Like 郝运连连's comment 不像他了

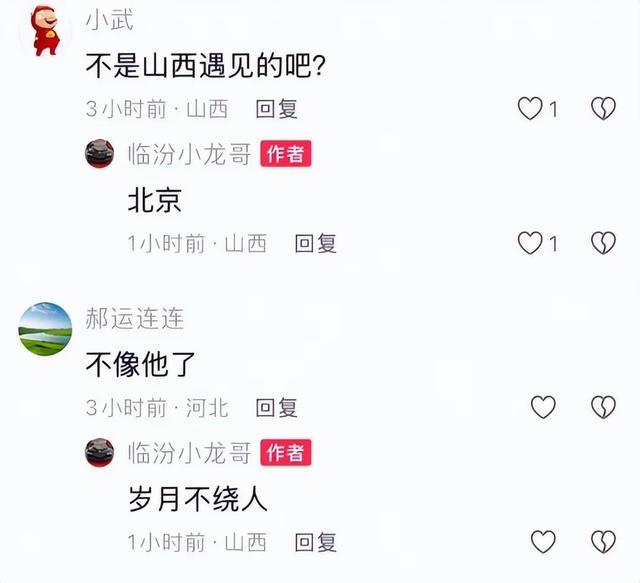click(x=543, y=406)
